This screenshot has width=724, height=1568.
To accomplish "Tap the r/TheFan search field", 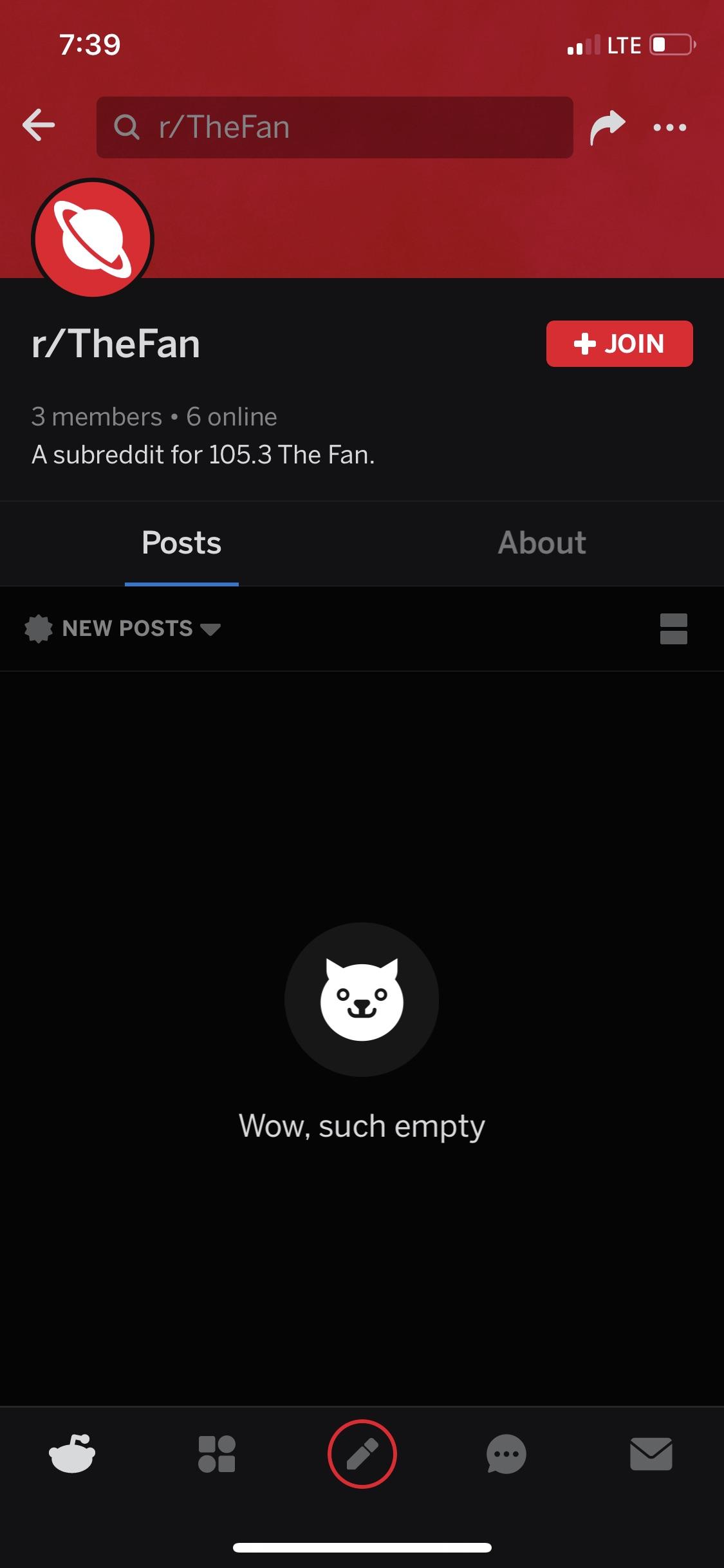I will [x=335, y=127].
